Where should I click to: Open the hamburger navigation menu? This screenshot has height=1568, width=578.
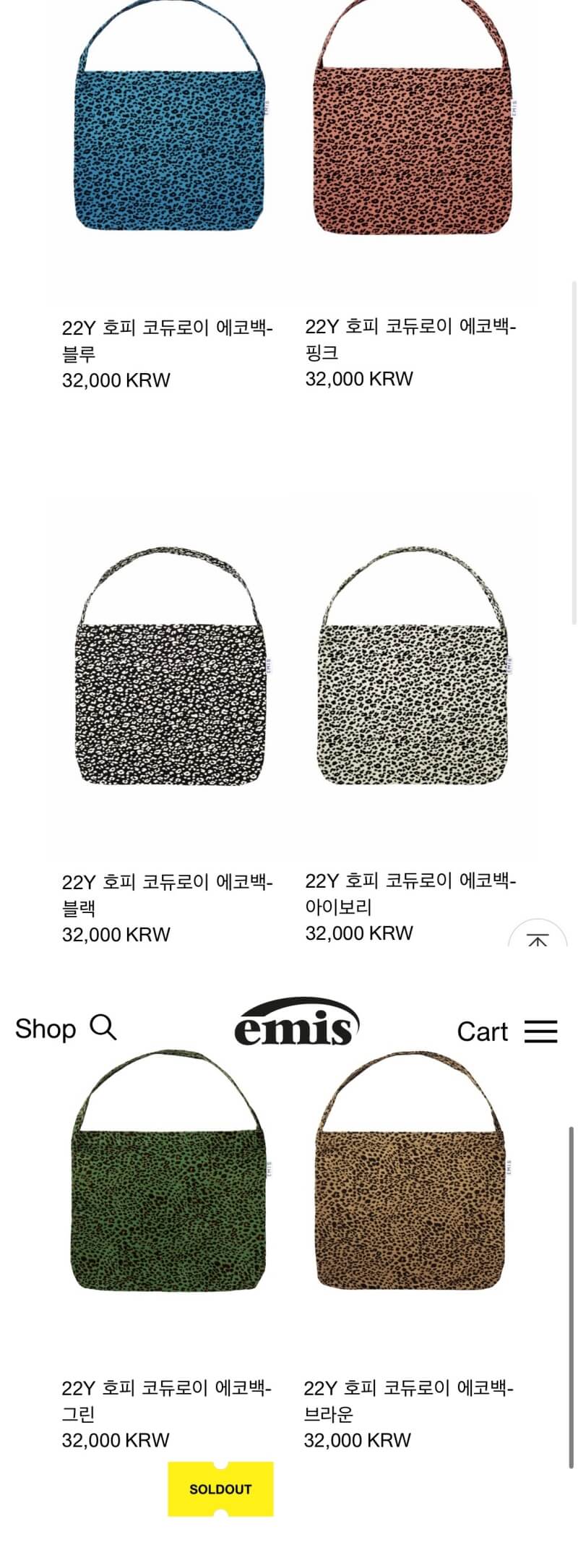pos(541,1032)
